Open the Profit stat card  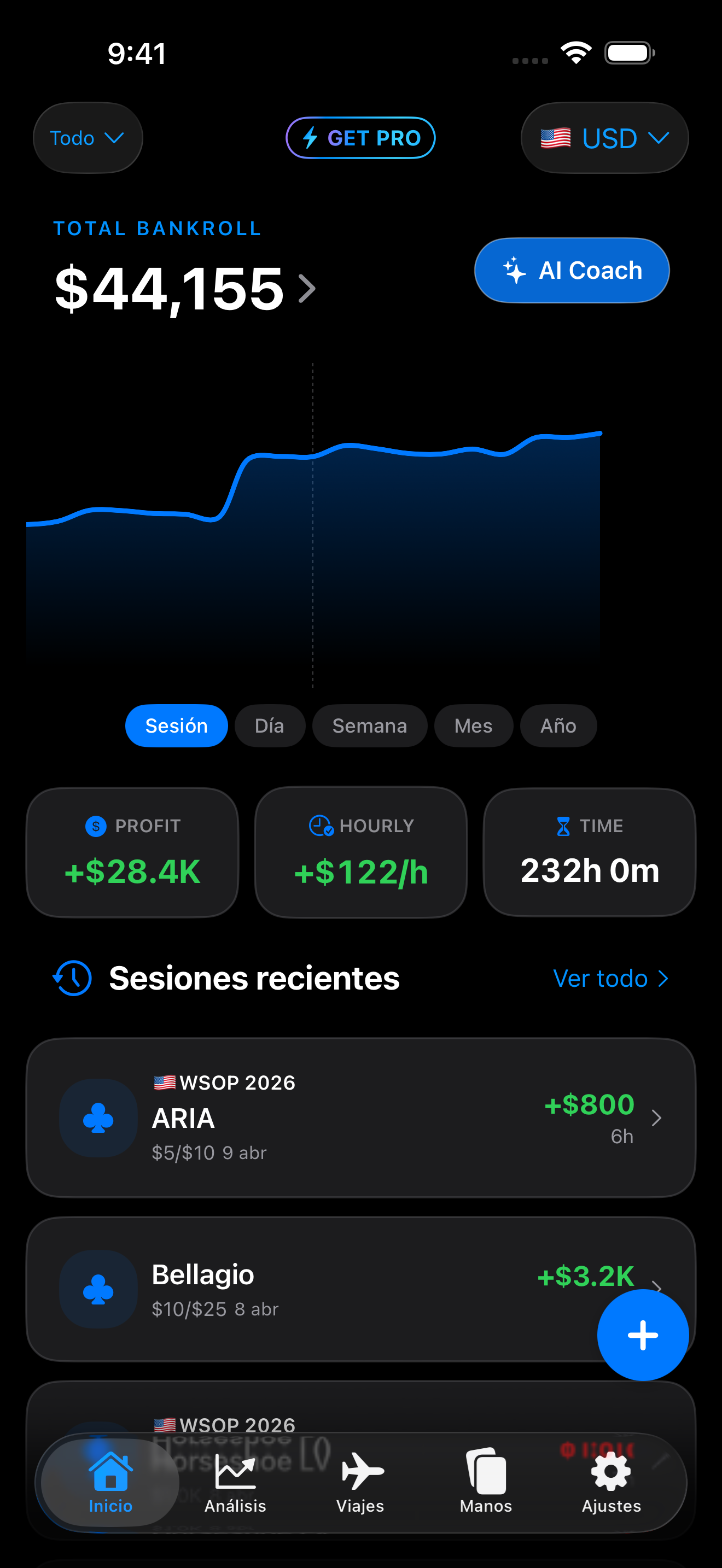pos(132,852)
